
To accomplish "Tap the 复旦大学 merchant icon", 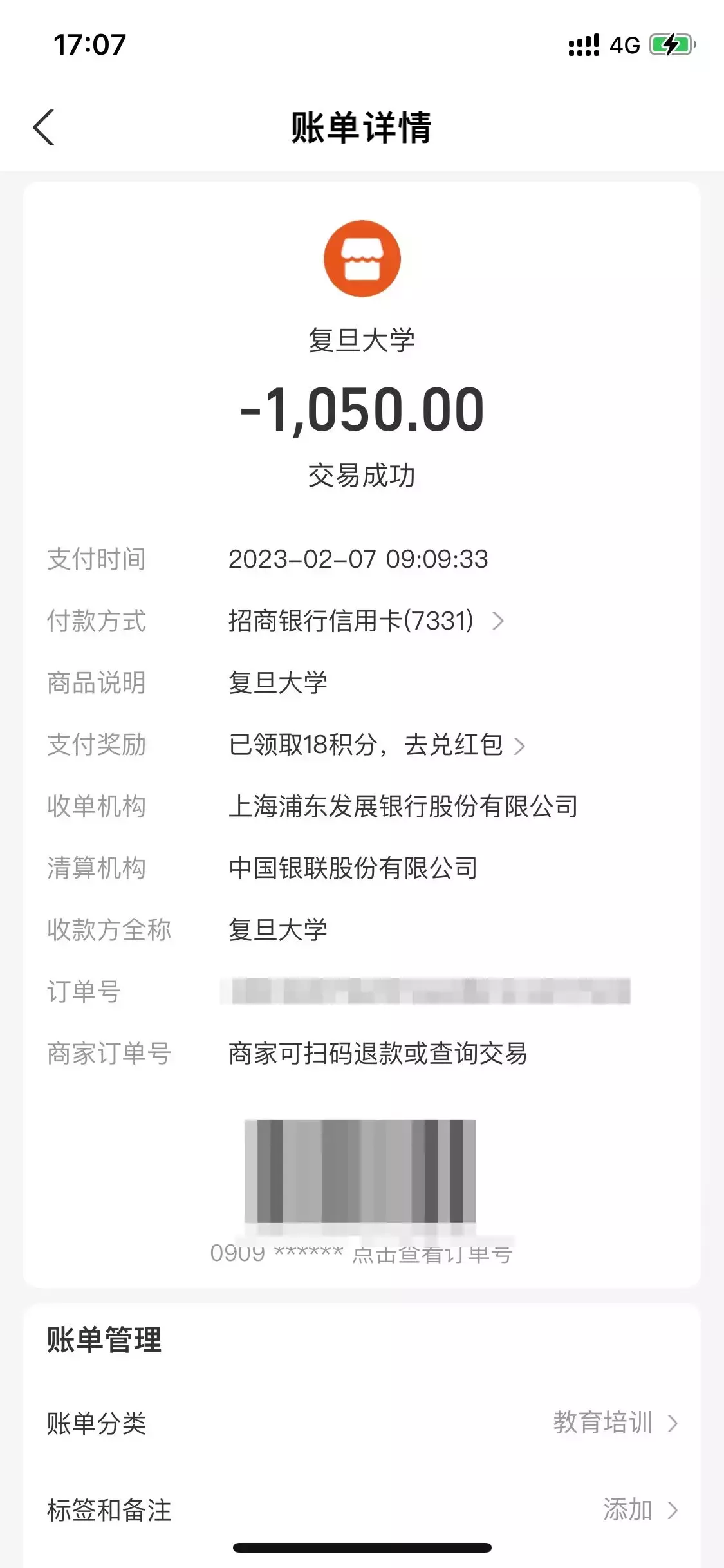I will (x=362, y=259).
